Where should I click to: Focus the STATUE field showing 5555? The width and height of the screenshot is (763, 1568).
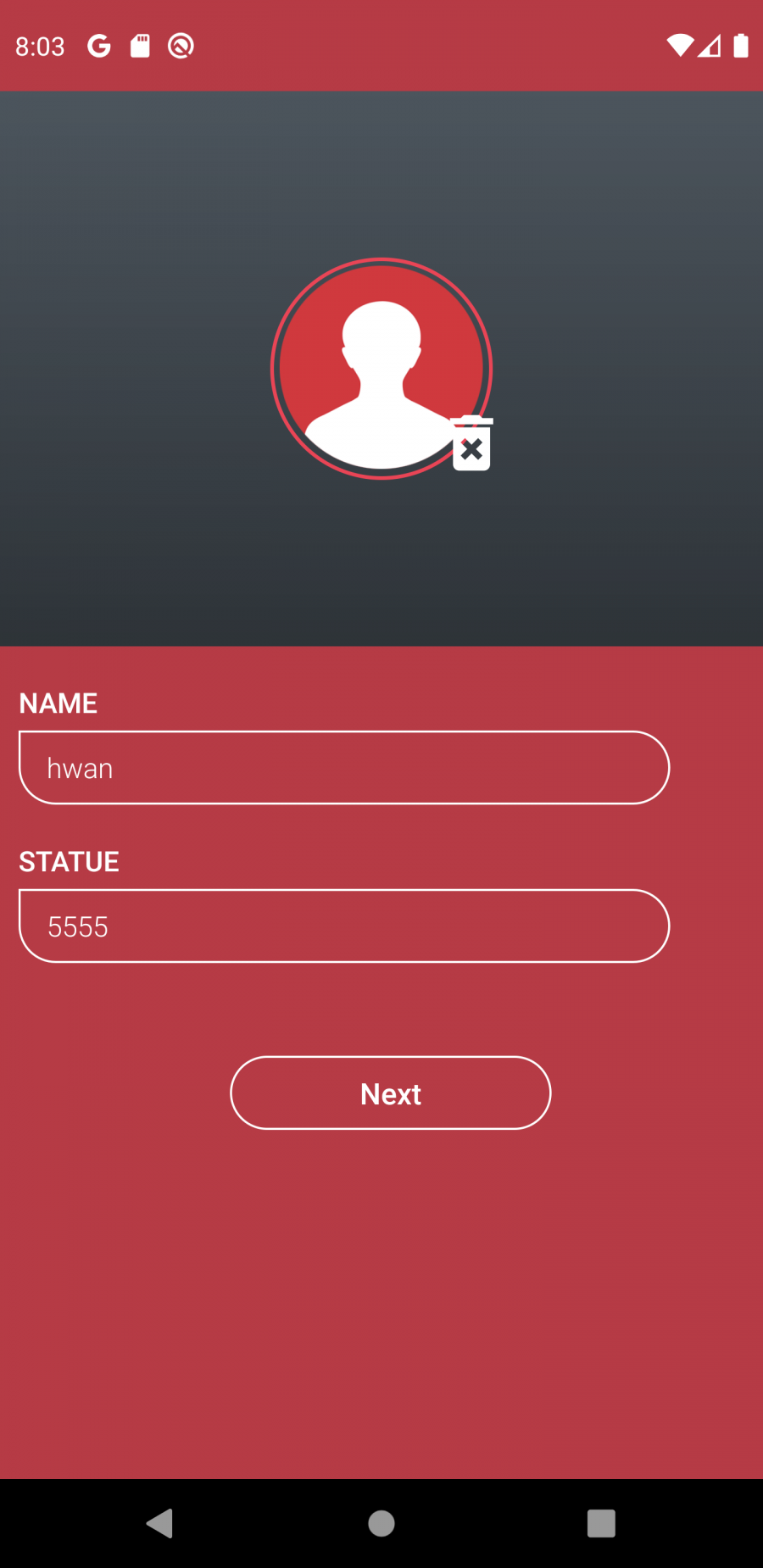[344, 926]
